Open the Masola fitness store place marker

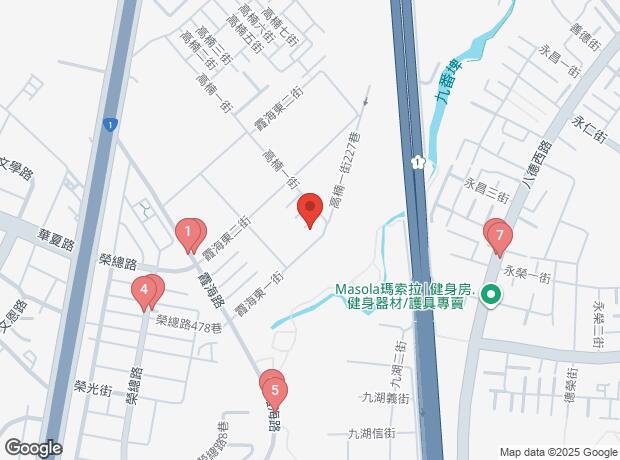tap(491, 295)
